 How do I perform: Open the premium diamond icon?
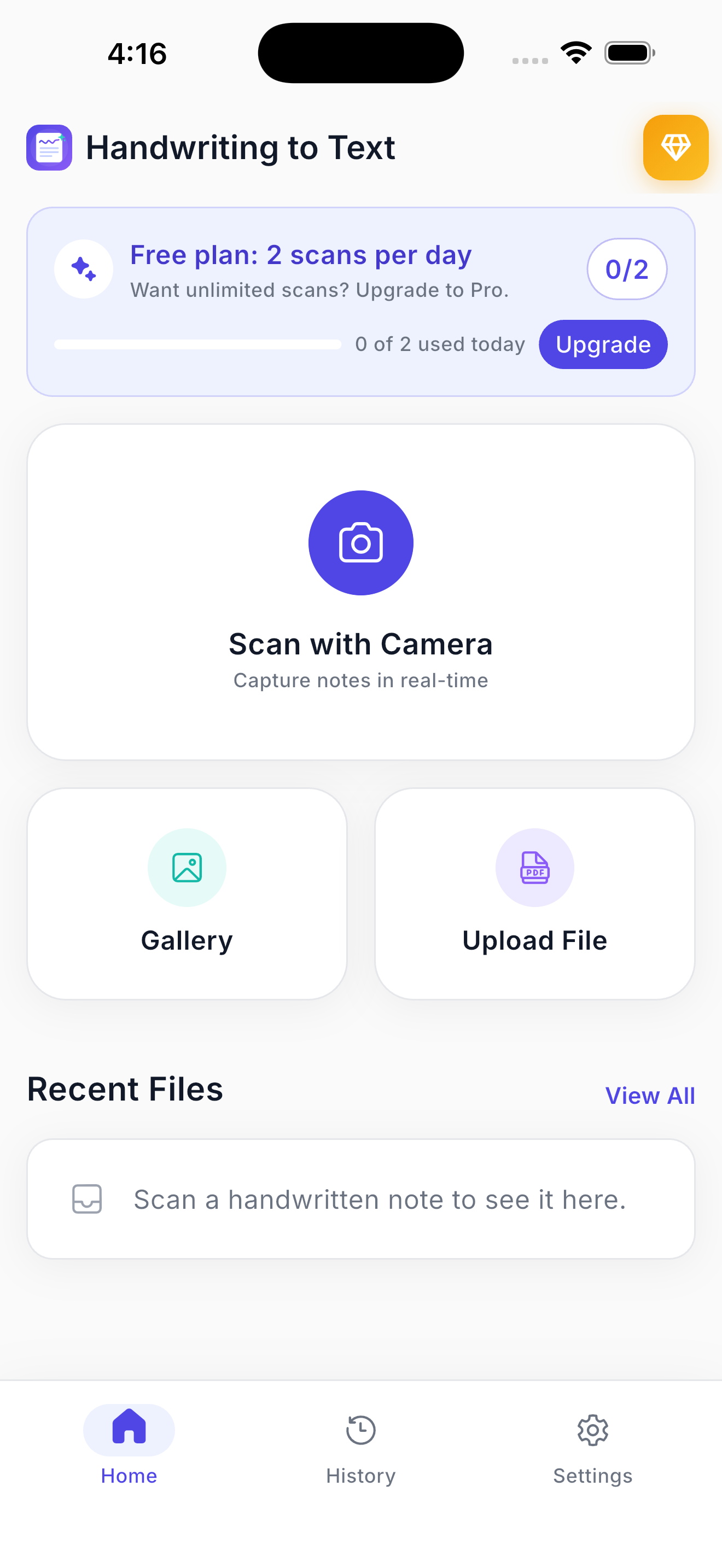676,147
